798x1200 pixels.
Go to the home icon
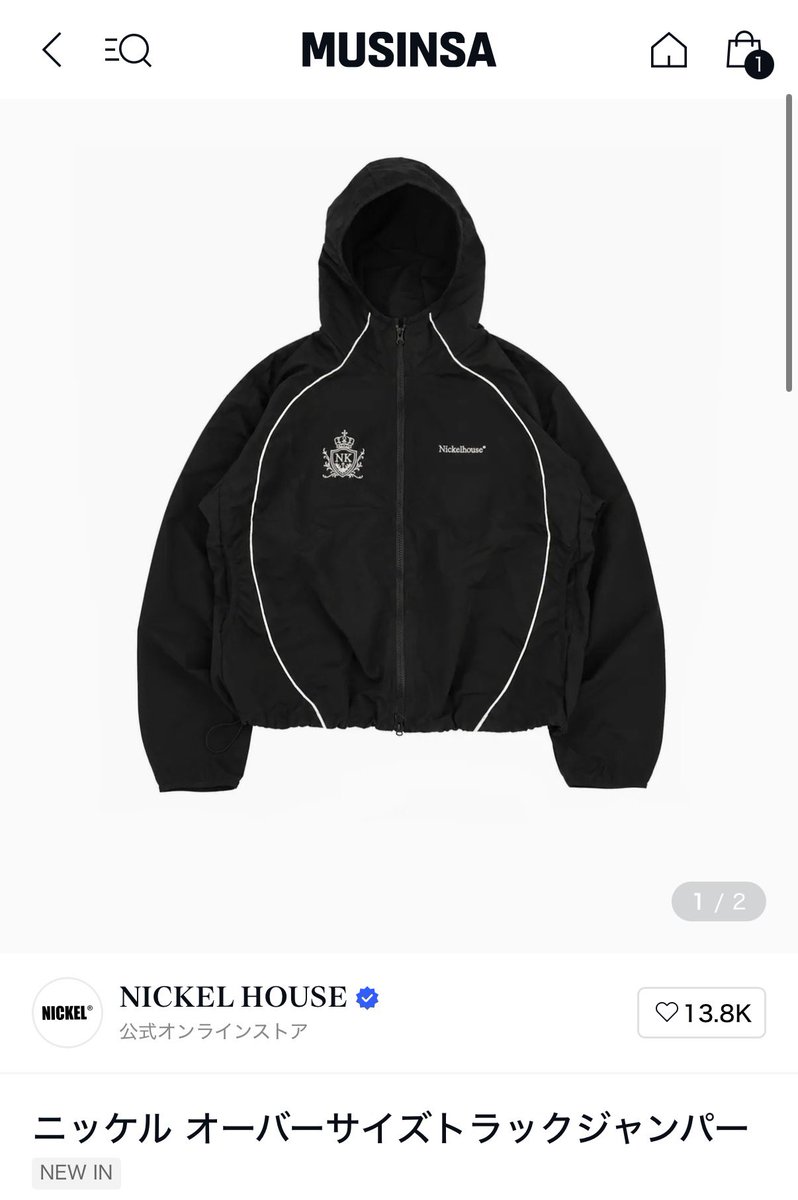[x=669, y=49]
